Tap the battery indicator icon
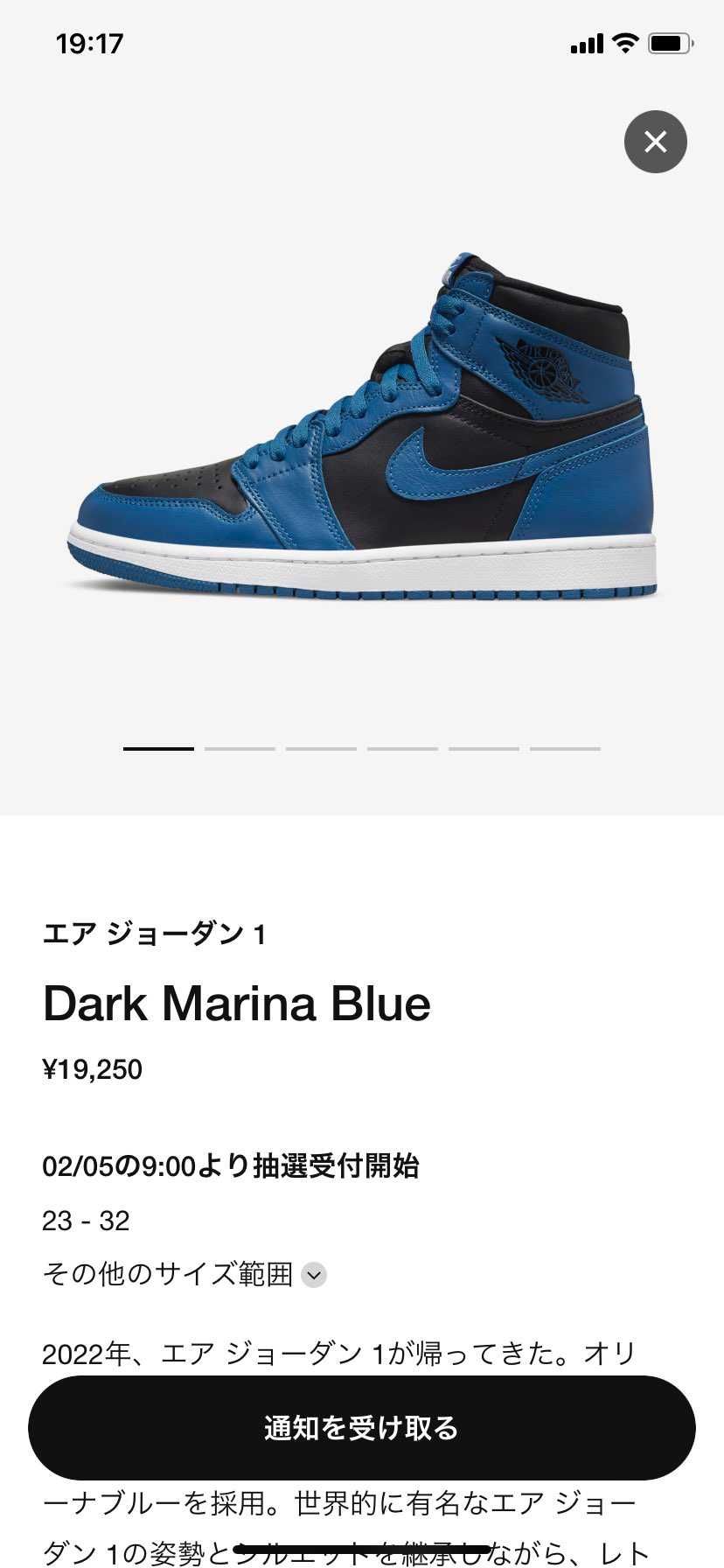The image size is (724, 1568). pos(667,42)
